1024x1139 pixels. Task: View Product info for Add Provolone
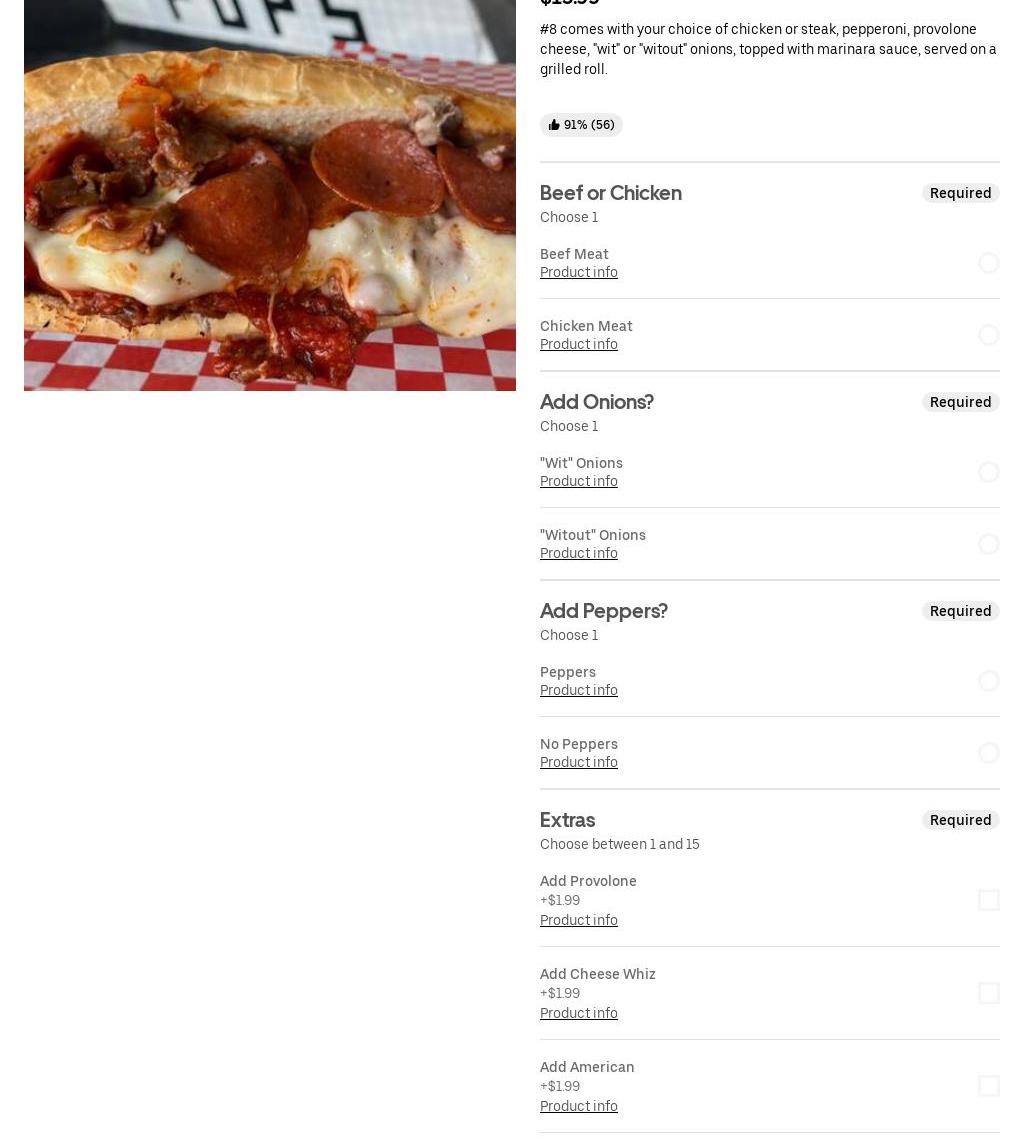pyautogui.click(x=579, y=921)
